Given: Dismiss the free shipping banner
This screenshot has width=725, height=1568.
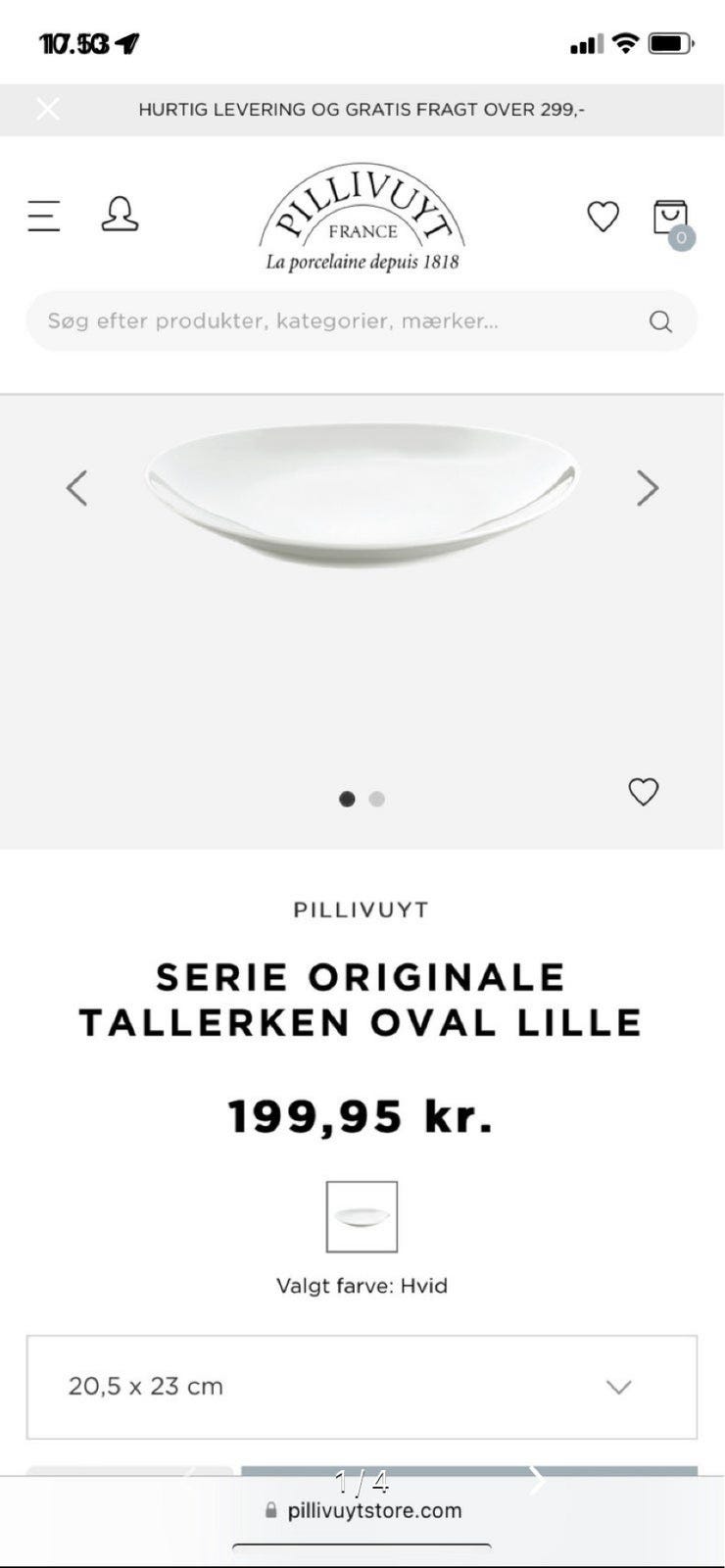Looking at the screenshot, I should click(x=47, y=109).
